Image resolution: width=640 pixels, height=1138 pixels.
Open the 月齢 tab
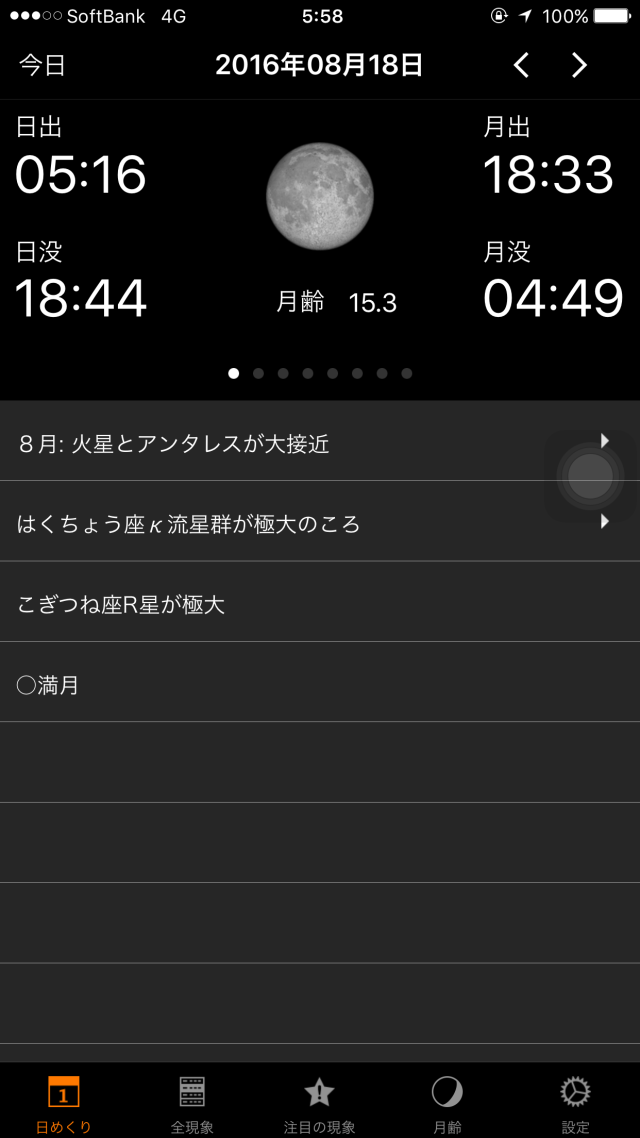point(447,1102)
